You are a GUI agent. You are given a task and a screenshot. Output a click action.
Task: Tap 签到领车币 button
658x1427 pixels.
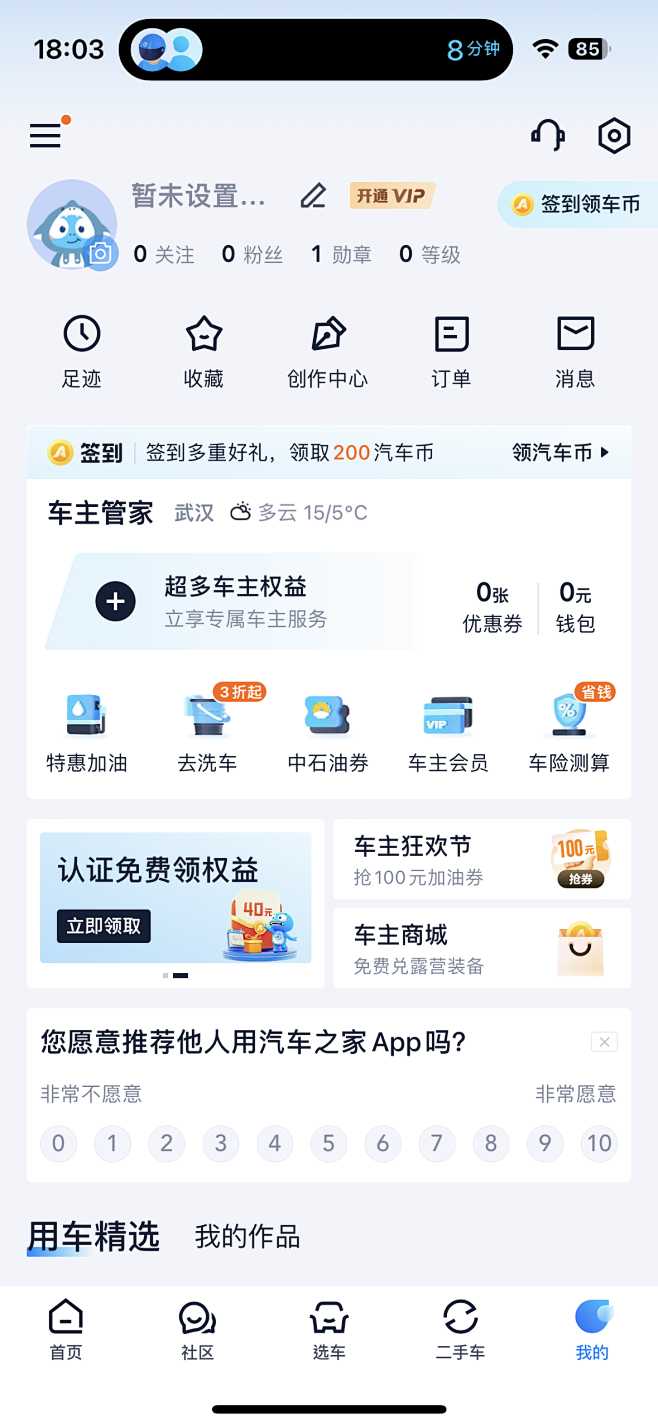(578, 204)
